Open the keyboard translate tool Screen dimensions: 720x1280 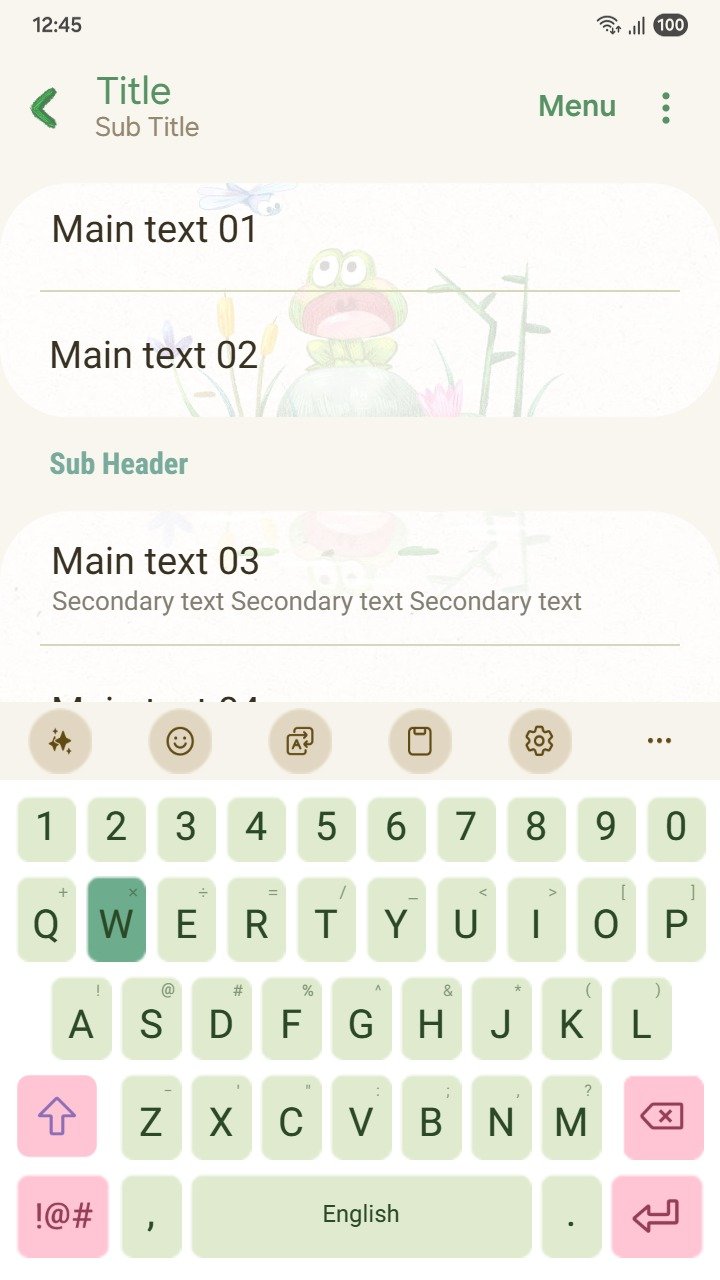300,741
